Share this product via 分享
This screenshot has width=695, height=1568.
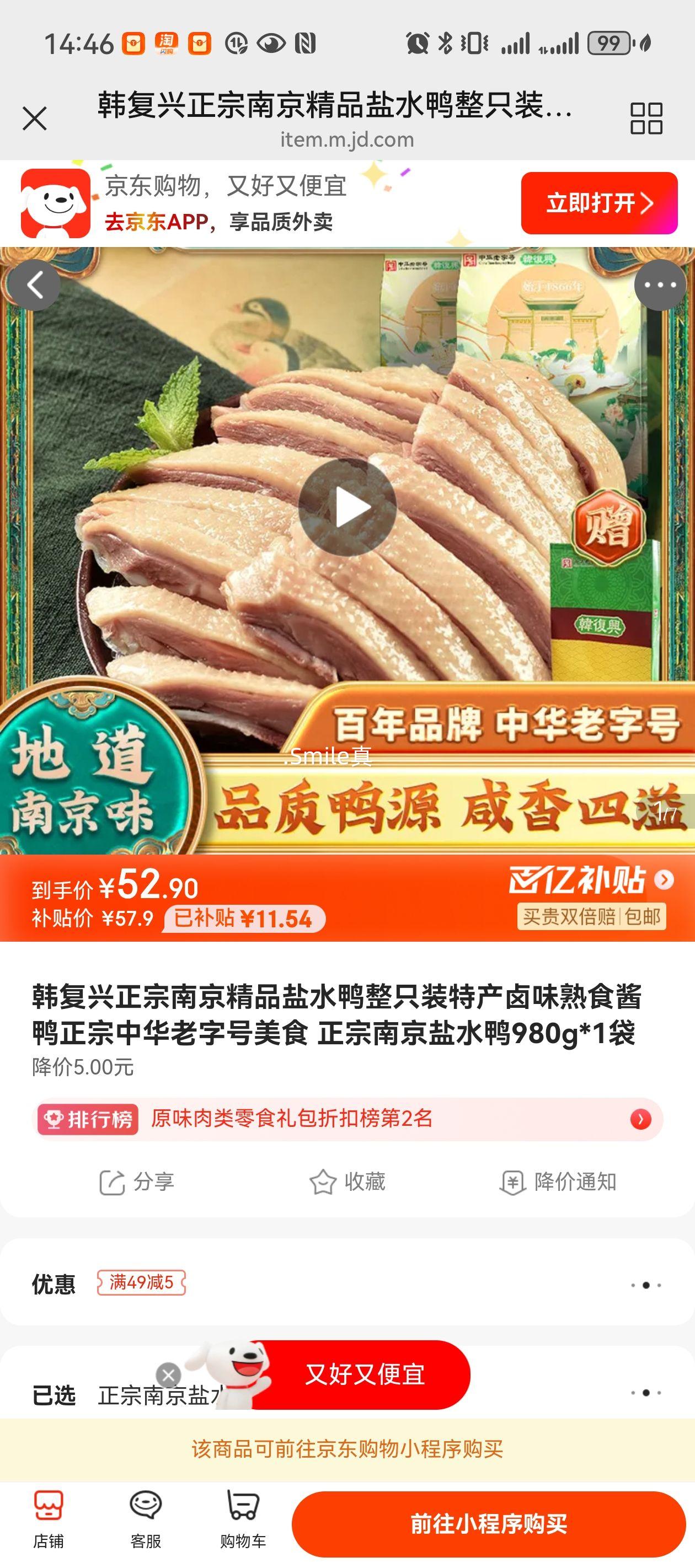[137, 1182]
